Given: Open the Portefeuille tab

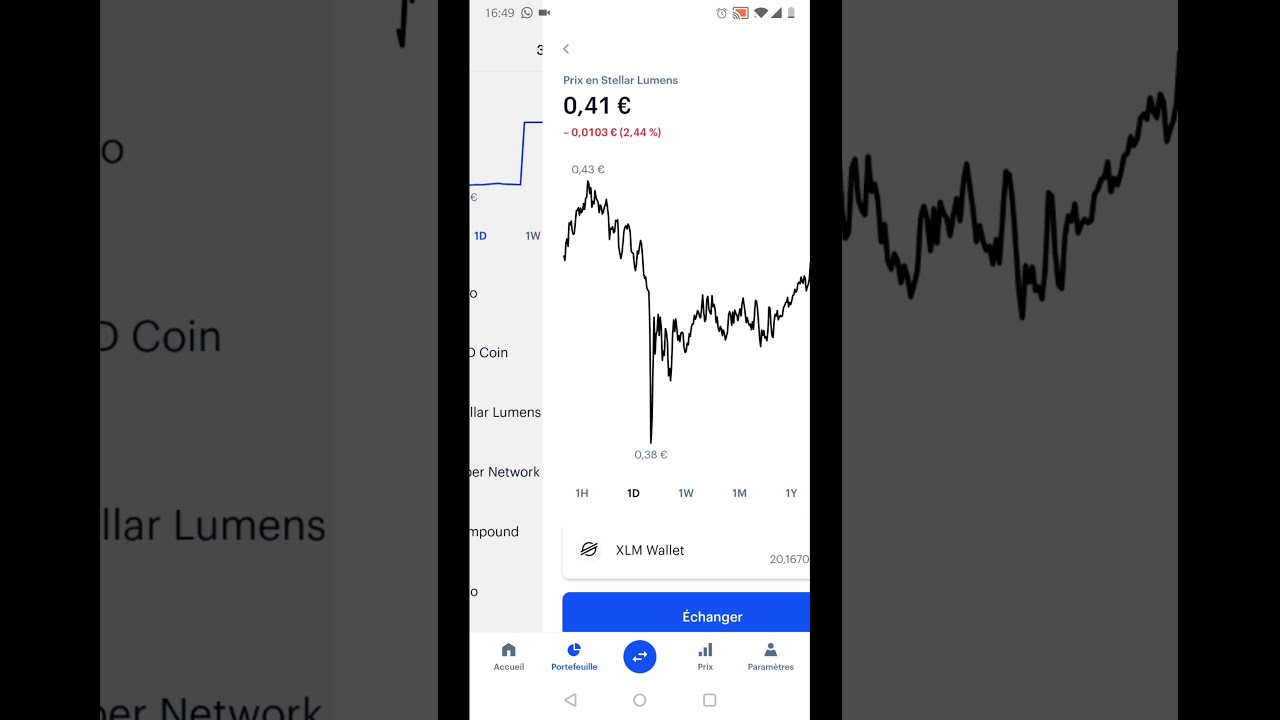Looking at the screenshot, I should pyautogui.click(x=574, y=656).
